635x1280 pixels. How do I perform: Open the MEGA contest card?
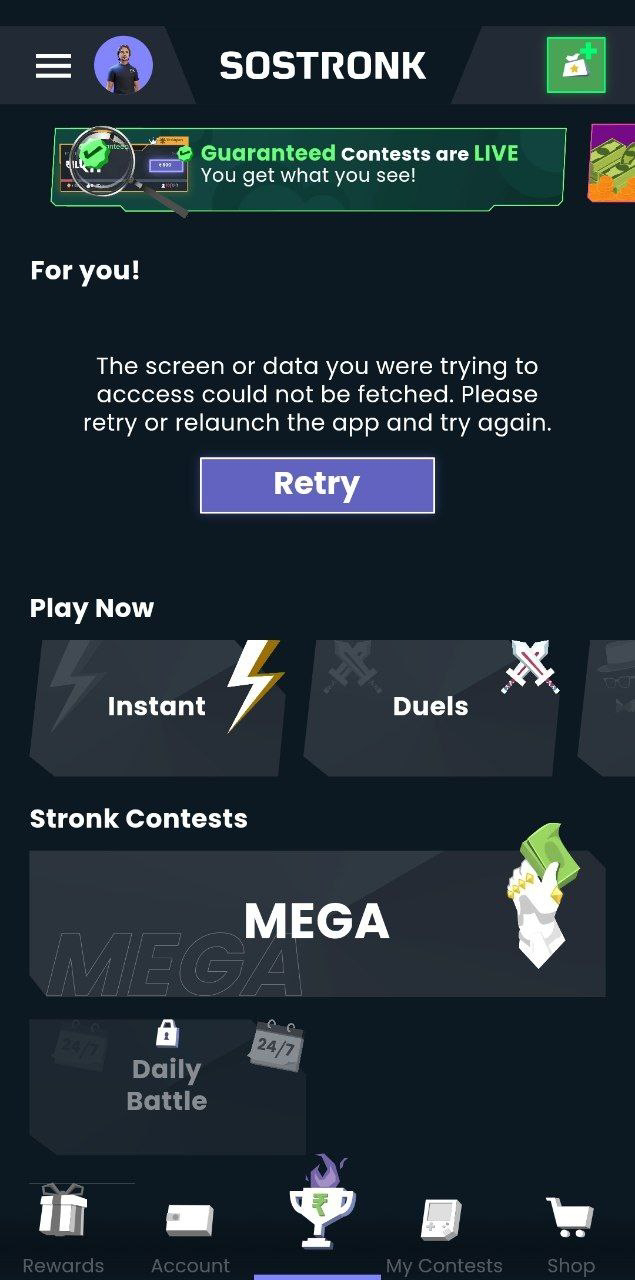pos(317,922)
